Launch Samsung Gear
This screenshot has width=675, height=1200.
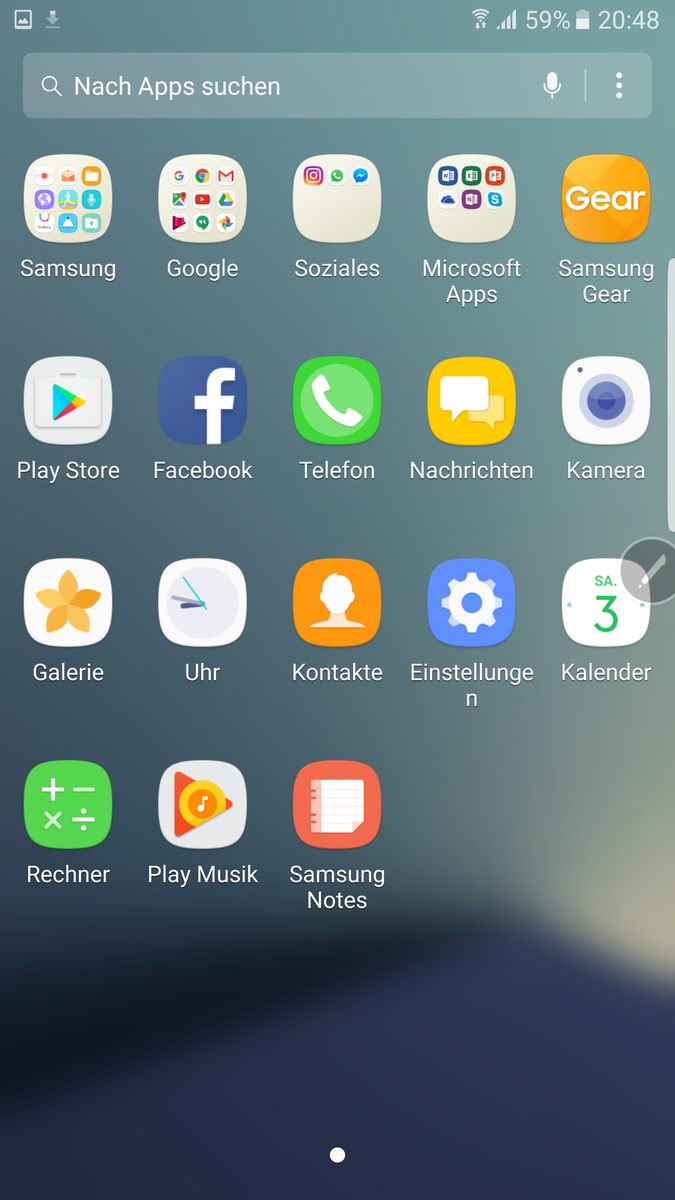click(x=606, y=199)
